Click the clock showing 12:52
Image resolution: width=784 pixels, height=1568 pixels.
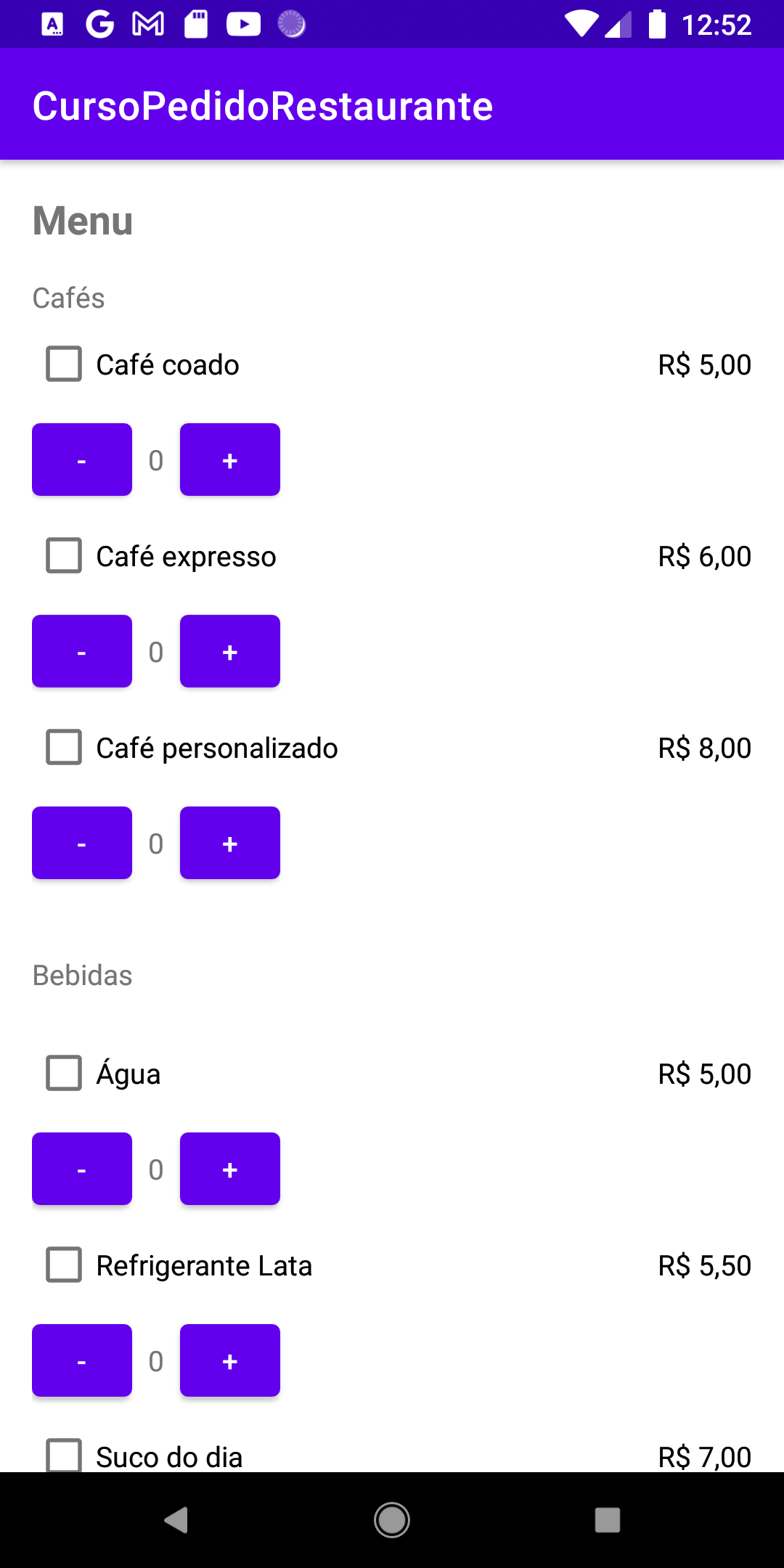[x=717, y=24]
